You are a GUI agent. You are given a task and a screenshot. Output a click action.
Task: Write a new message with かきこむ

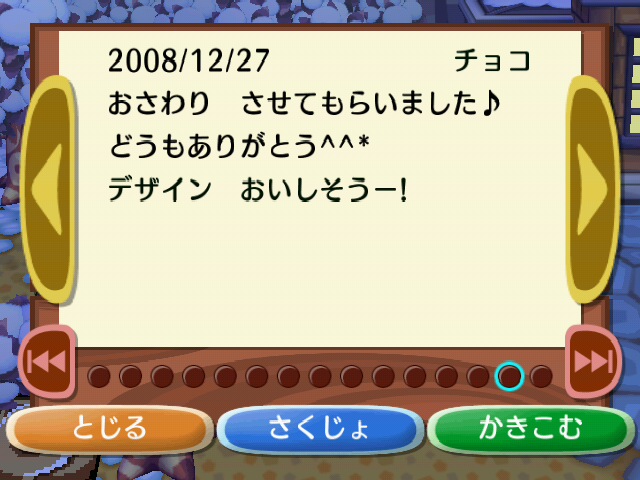tap(530, 430)
